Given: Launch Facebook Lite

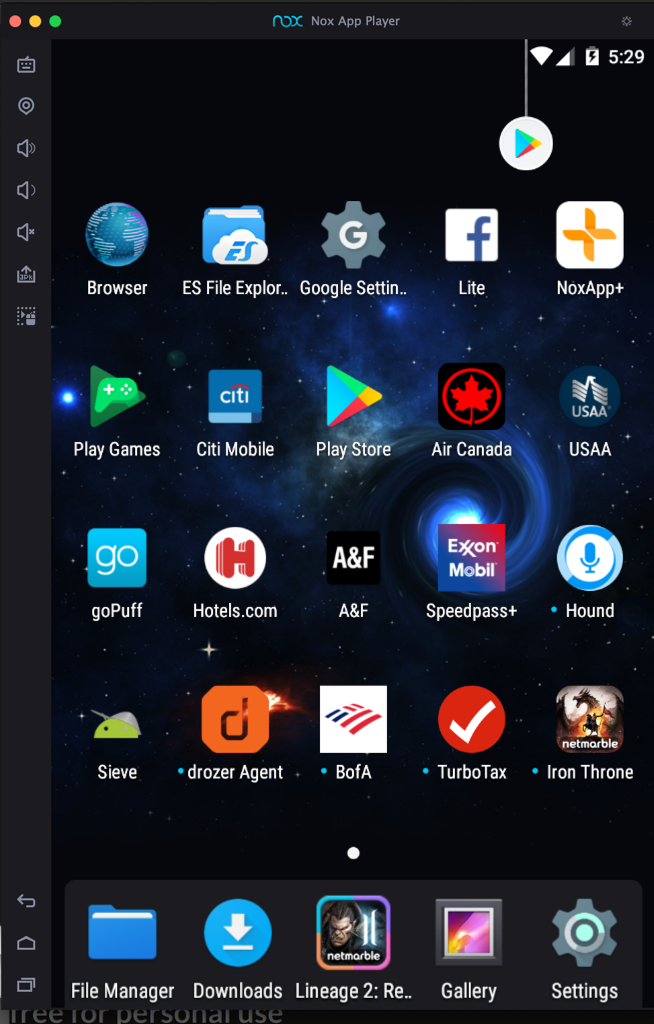Looking at the screenshot, I should coord(471,236).
